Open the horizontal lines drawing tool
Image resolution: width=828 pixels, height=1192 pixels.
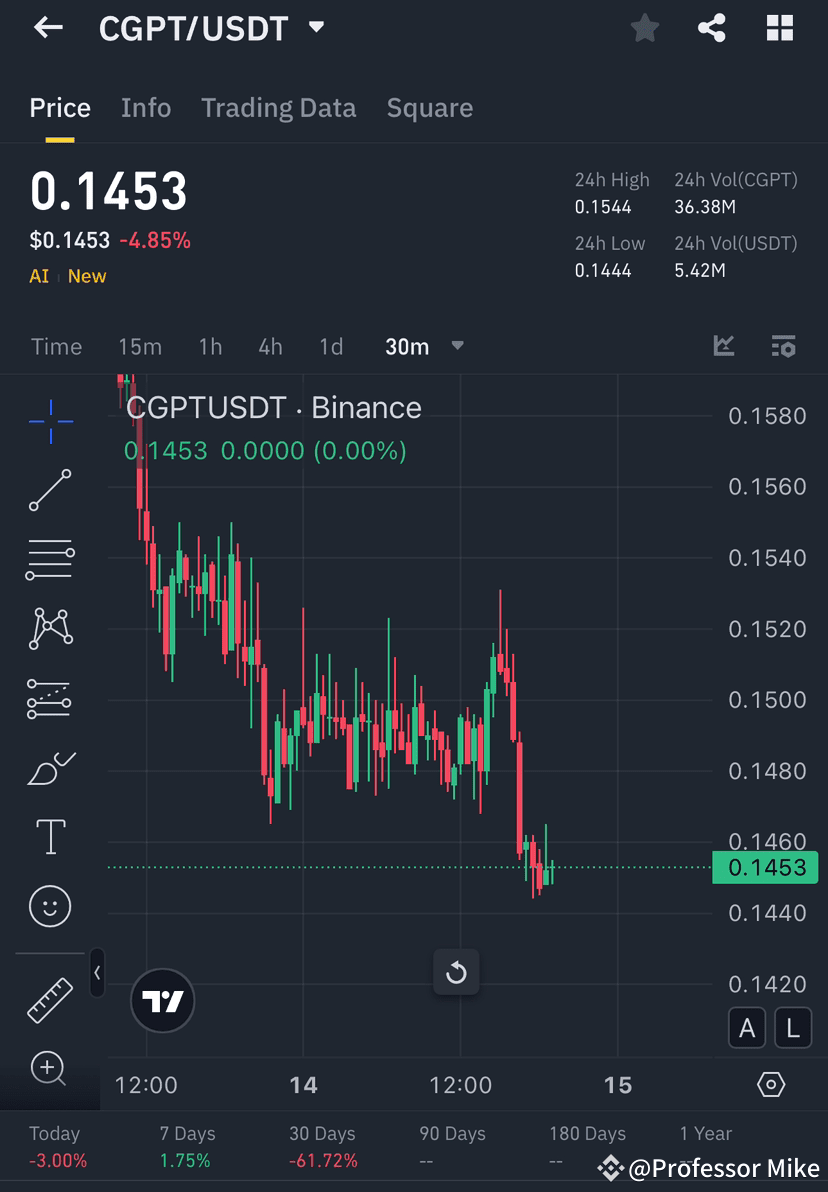49,559
